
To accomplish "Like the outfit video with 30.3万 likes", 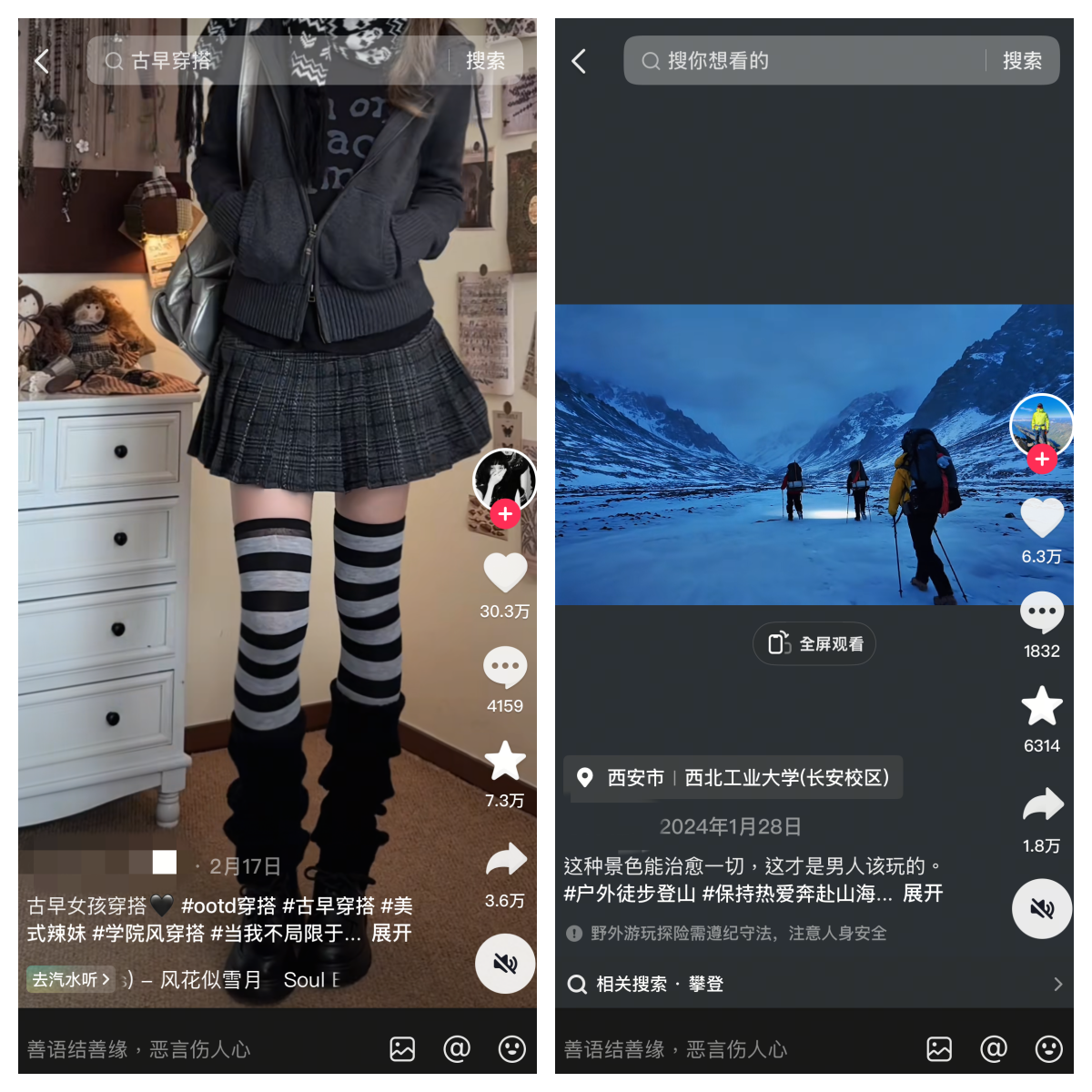I will (505, 573).
